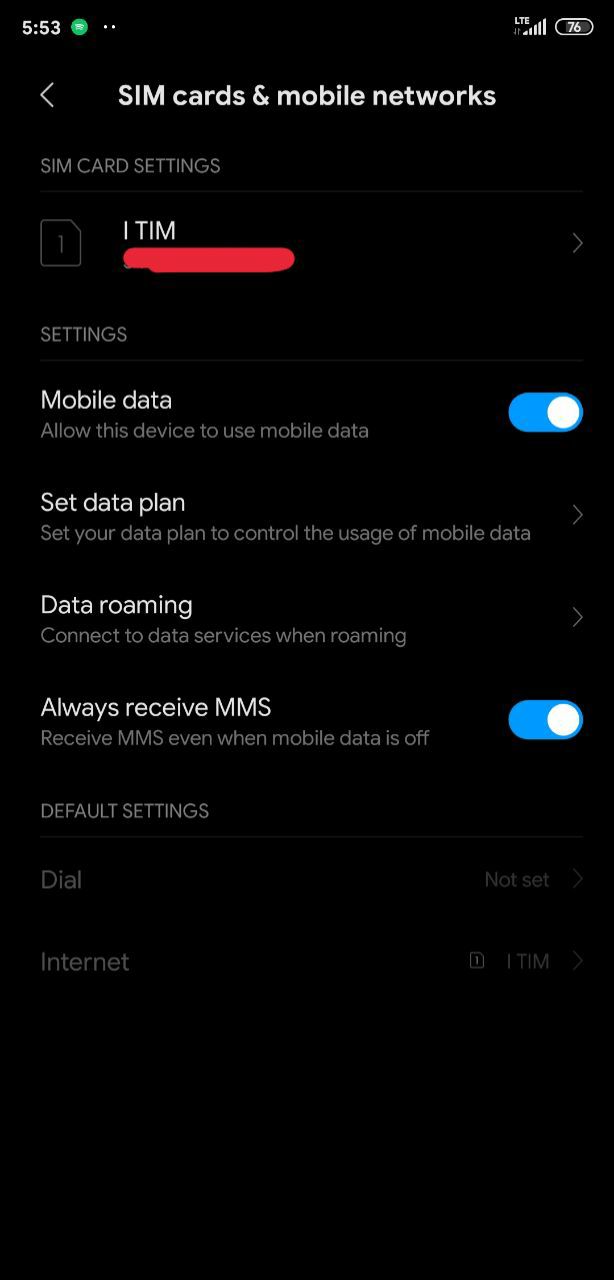This screenshot has height=1280, width=614.
Task: Open the I TIM SIM card settings
Action: coord(307,243)
